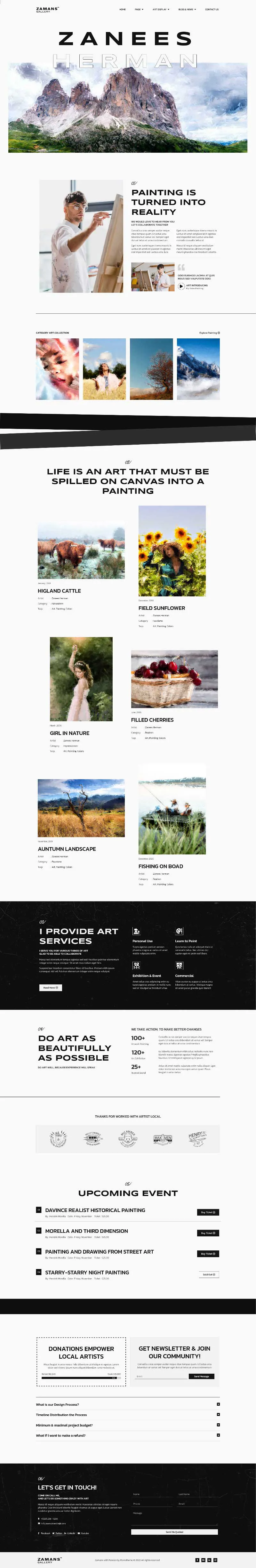Screen dimensions: 256x1568
Task: Tap Send Me Quoted button
Action: (174, 1532)
